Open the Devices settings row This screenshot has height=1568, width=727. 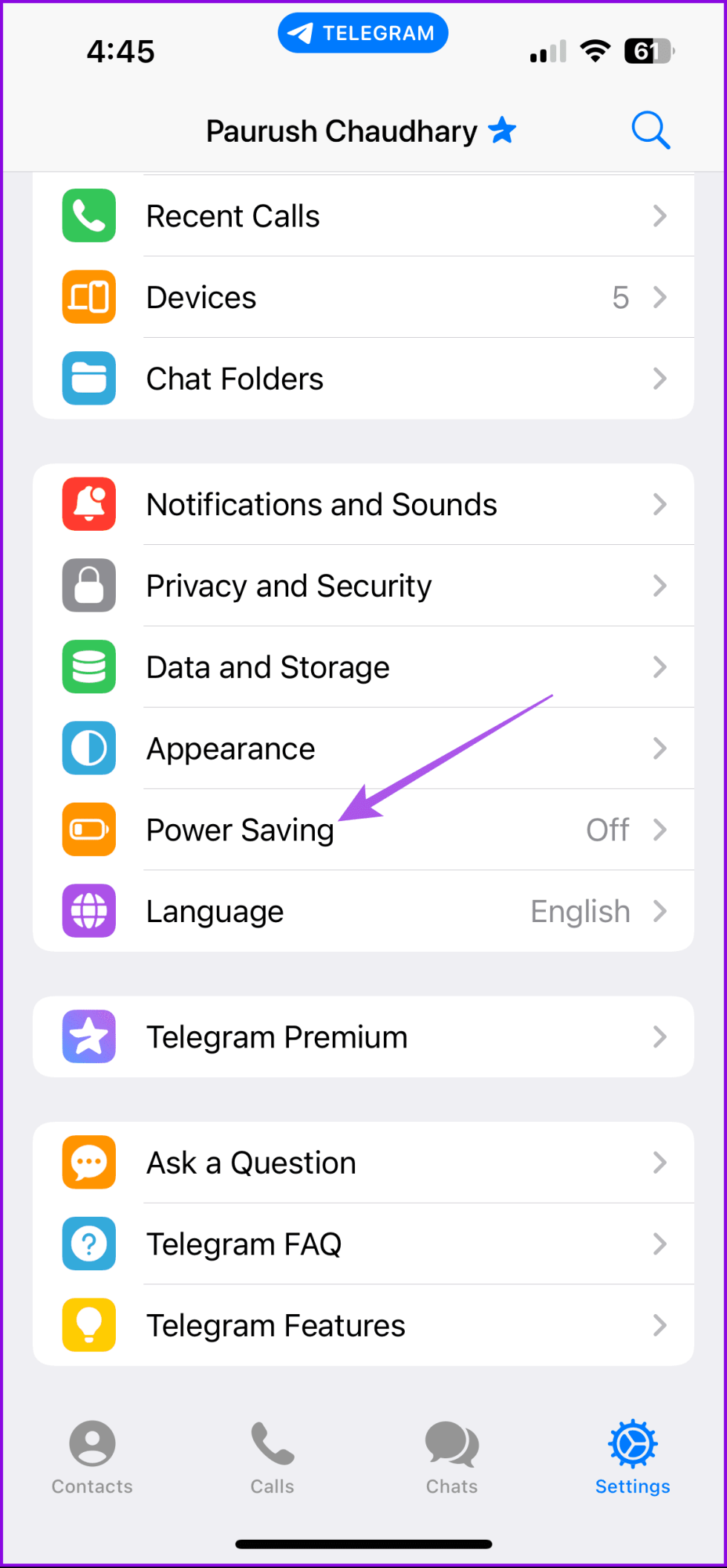364,298
